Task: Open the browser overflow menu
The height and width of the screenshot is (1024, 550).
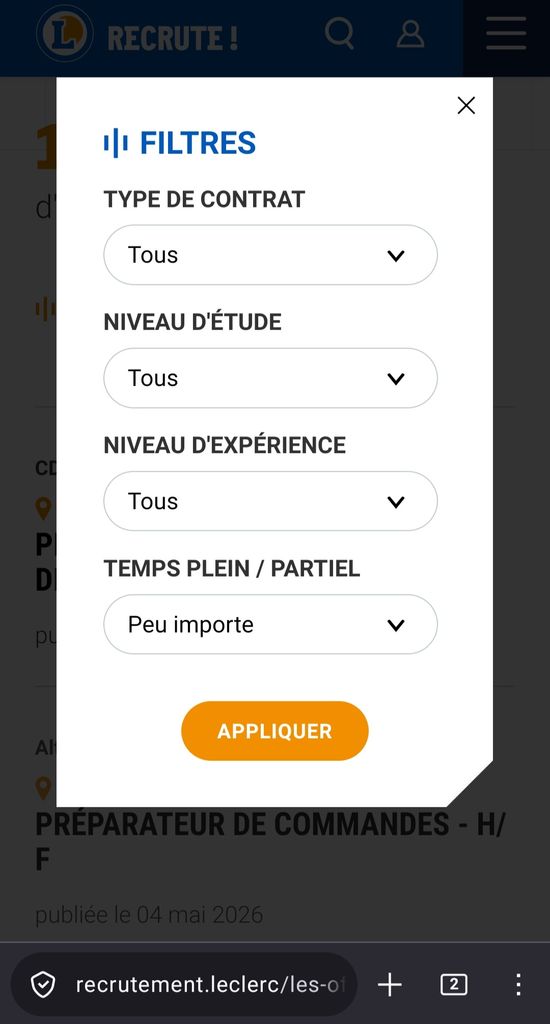Action: click(518, 984)
